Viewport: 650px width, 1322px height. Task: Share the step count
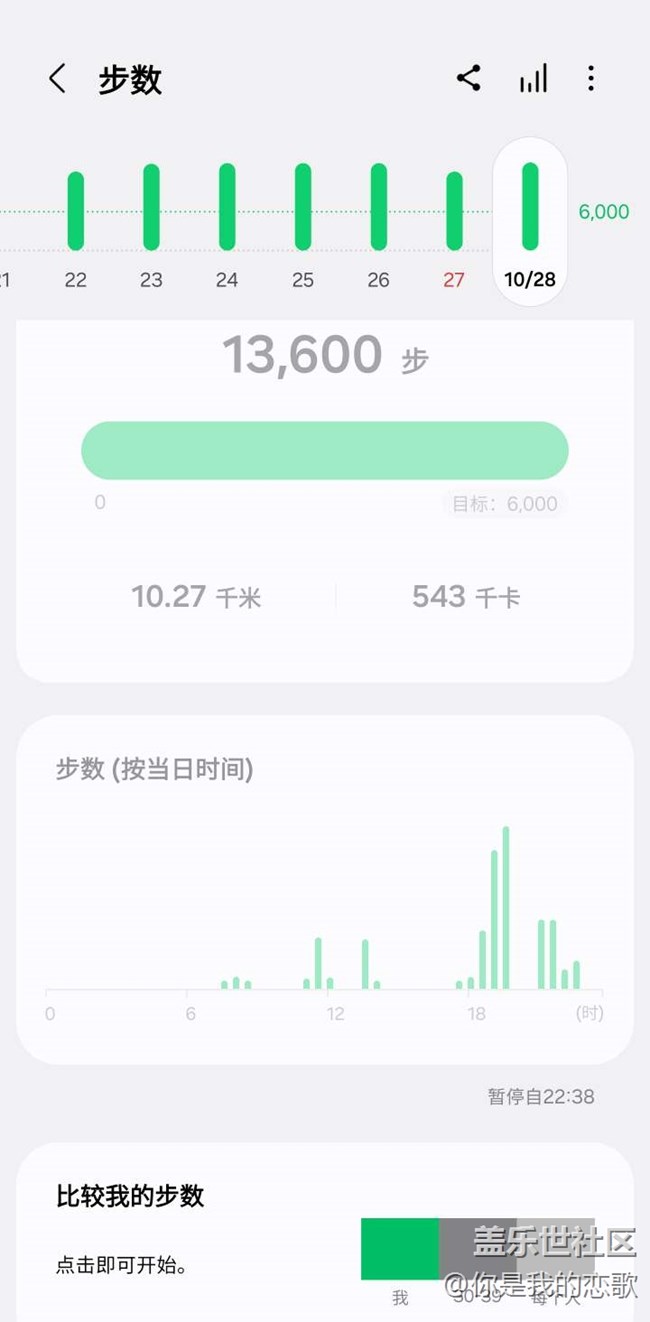(468, 78)
